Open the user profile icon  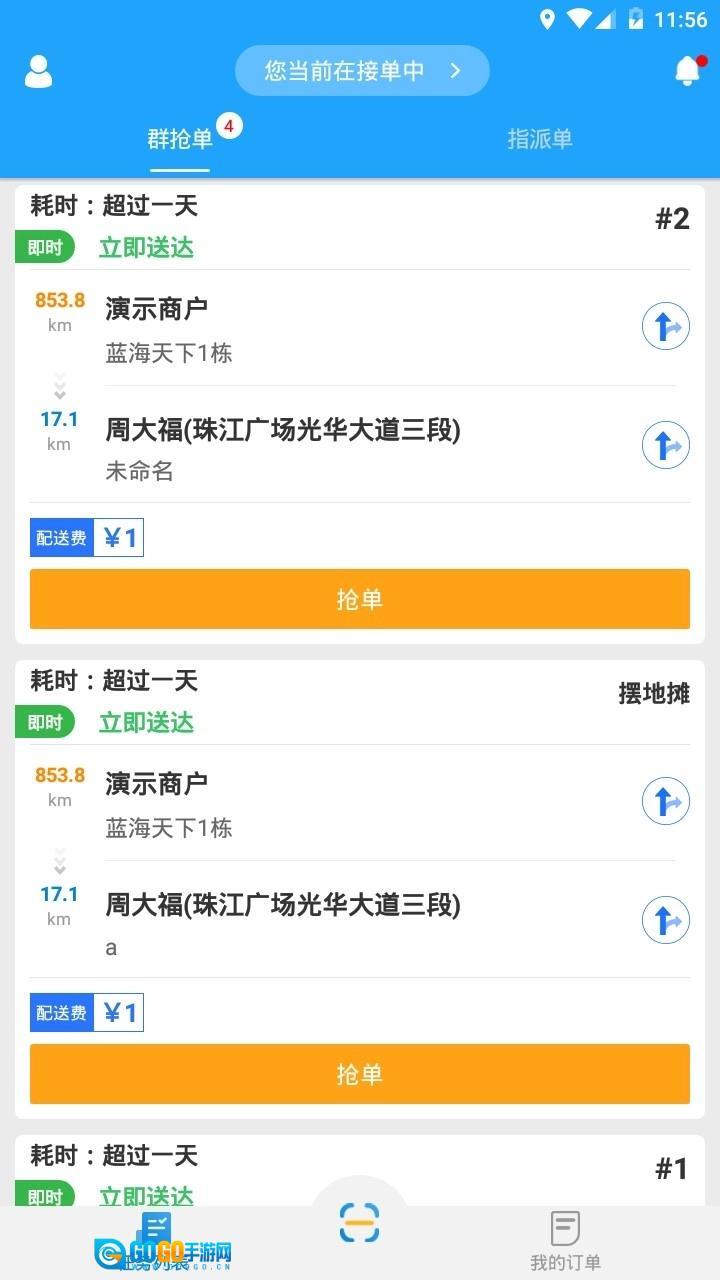tap(38, 71)
